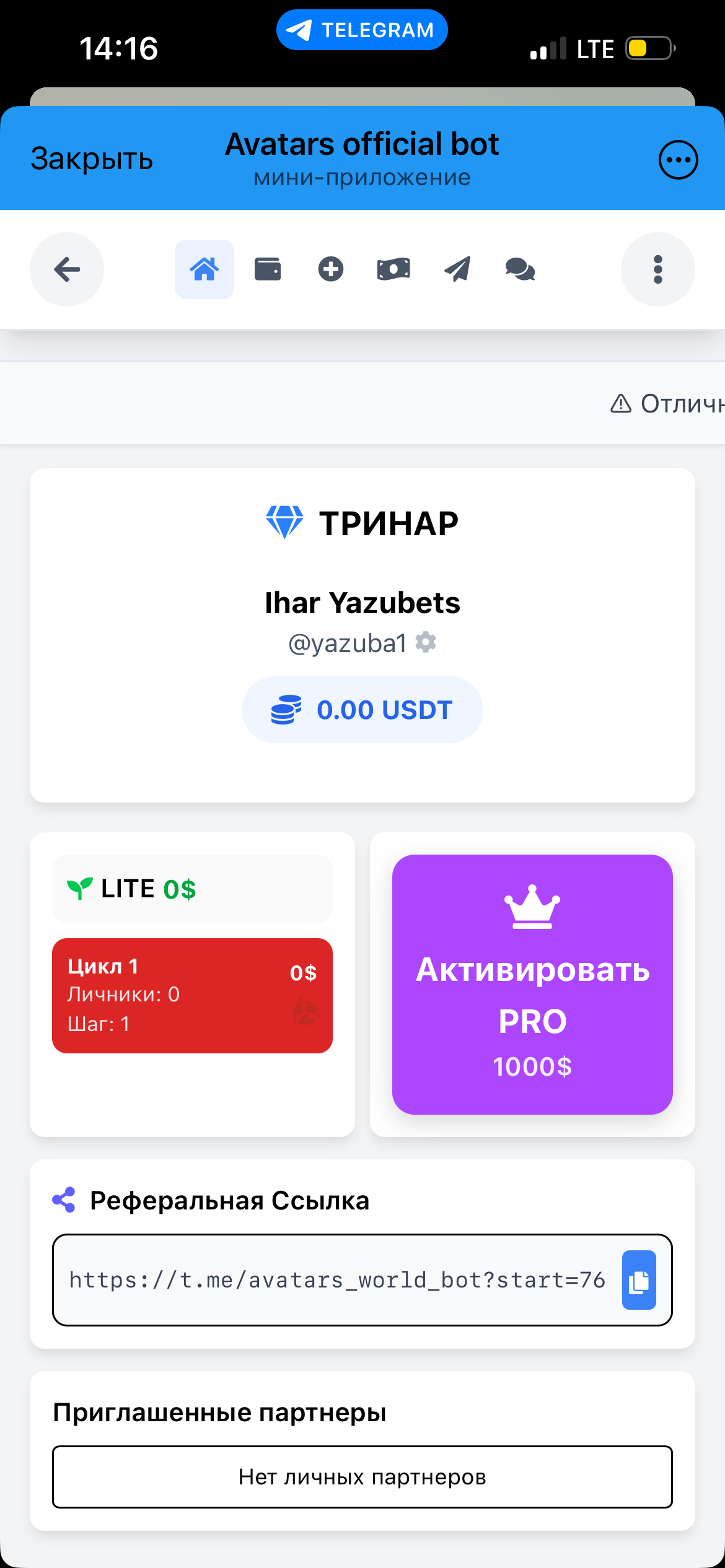Screen dimensions: 725x1568
Task: Open the vertical three-dot menu
Action: pyautogui.click(x=657, y=269)
